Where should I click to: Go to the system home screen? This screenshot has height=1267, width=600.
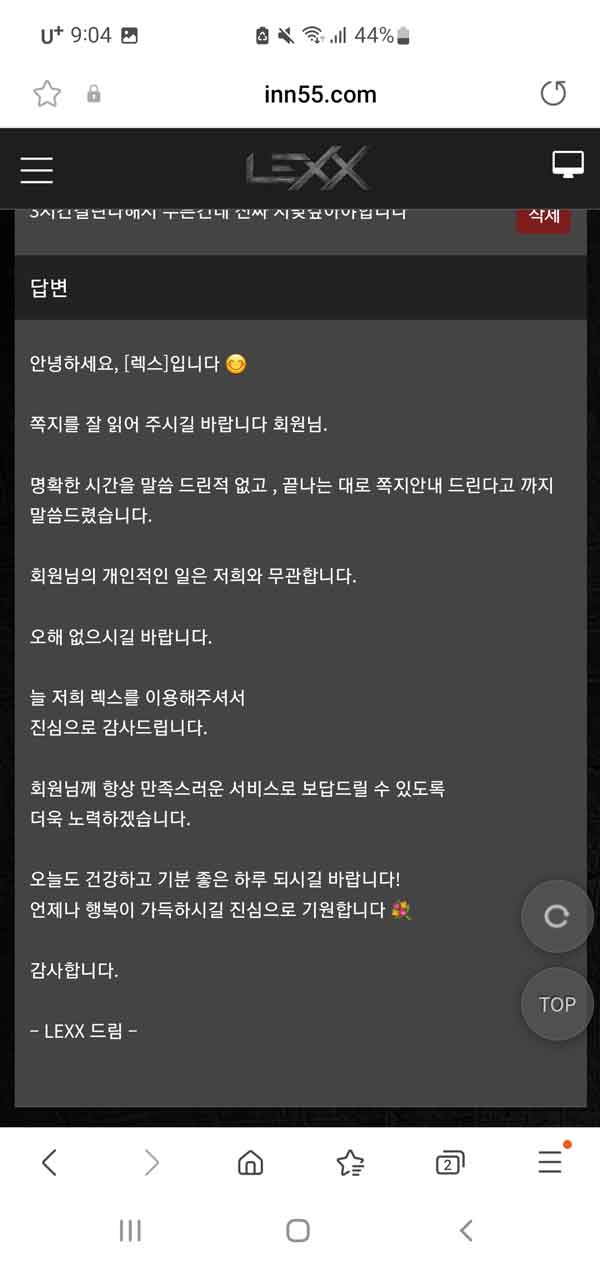click(x=298, y=1231)
